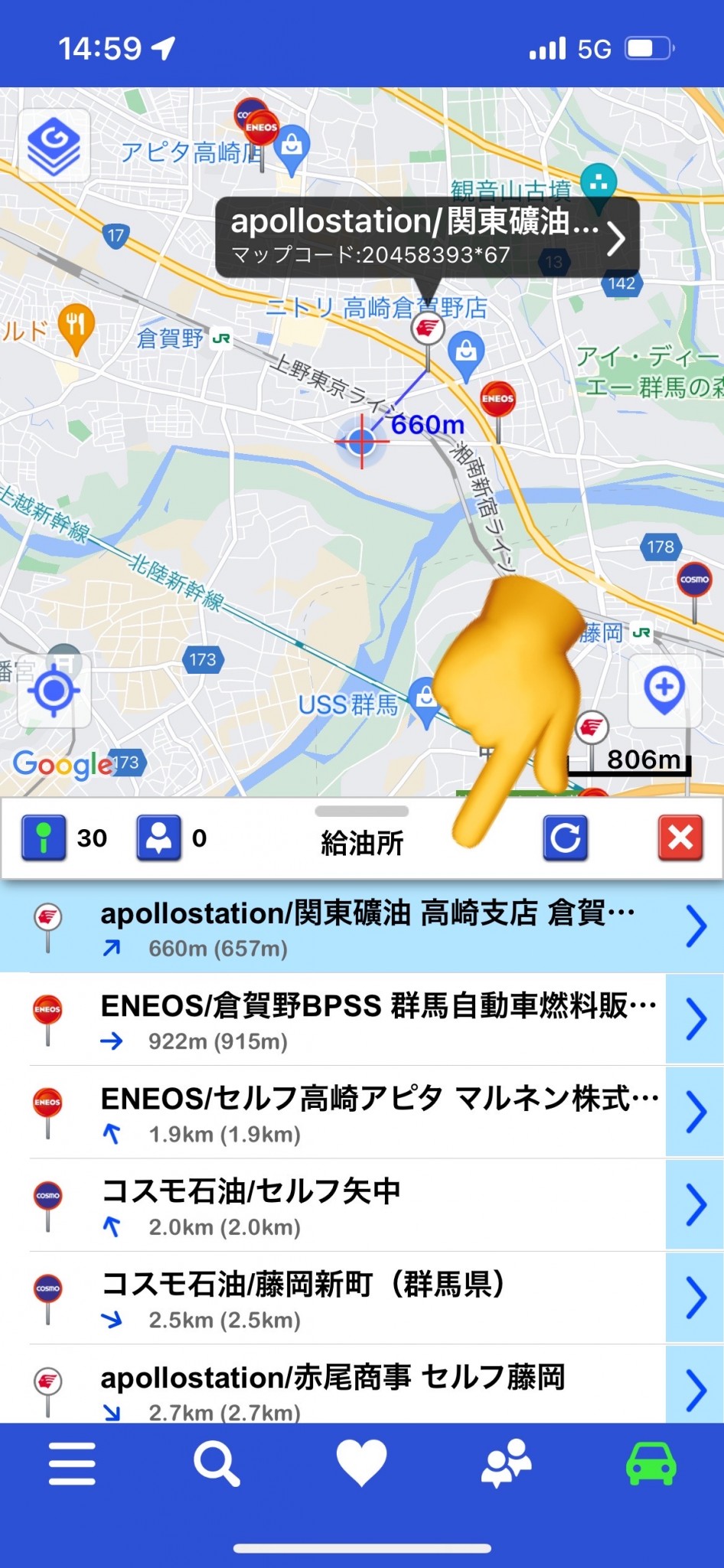Tap the friends/group icon in bottom bar
Screen dimensions: 724x1568
coord(507,1463)
